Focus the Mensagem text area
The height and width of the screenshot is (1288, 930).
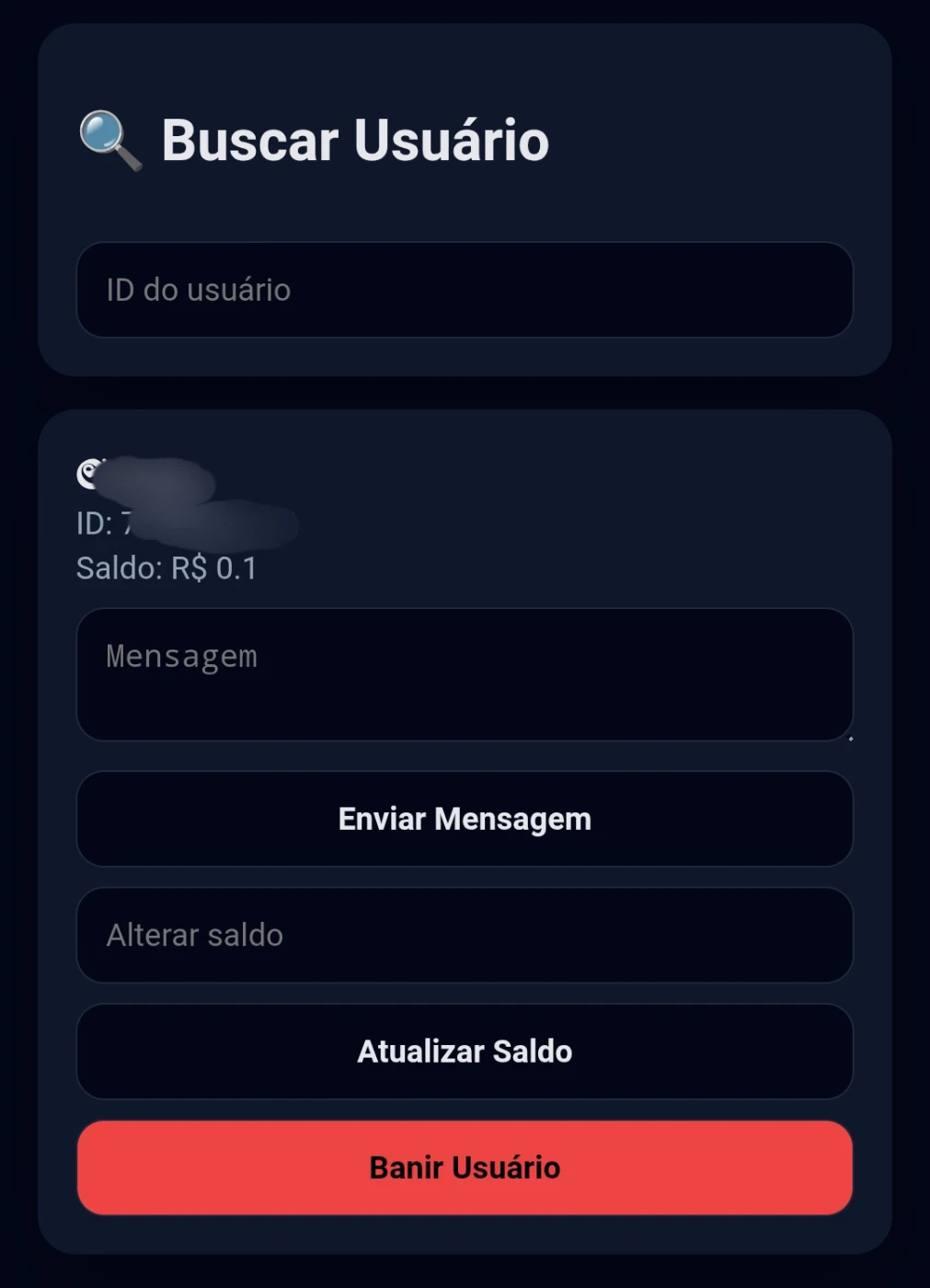coord(465,673)
